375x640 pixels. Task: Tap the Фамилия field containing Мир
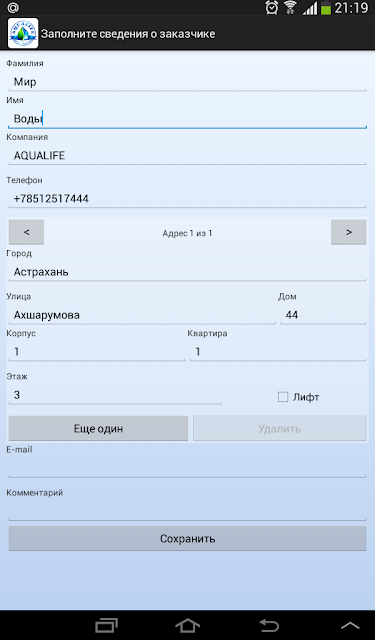(x=187, y=82)
